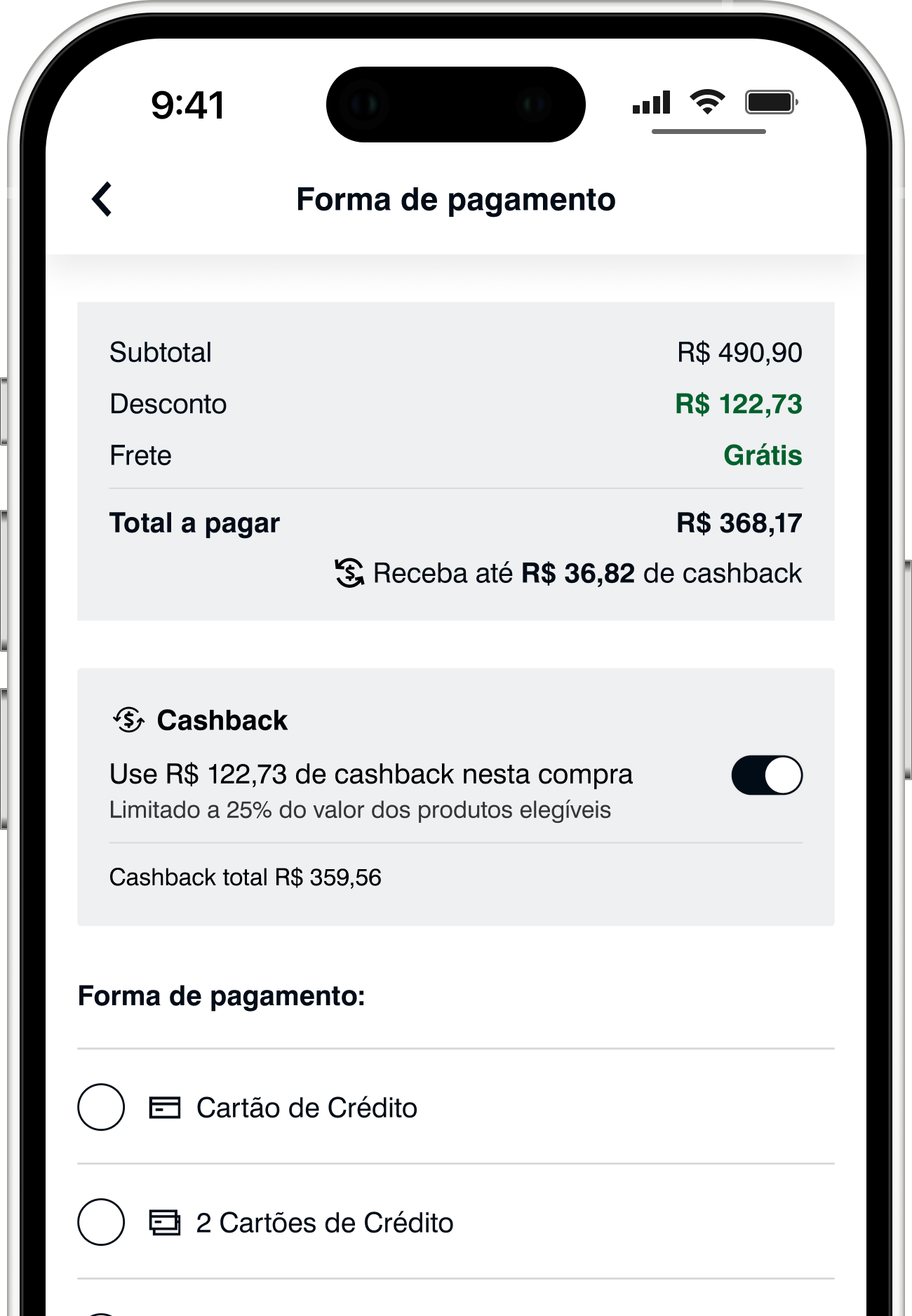
Task: Click the cashback exchange icon near total
Action: (x=349, y=572)
